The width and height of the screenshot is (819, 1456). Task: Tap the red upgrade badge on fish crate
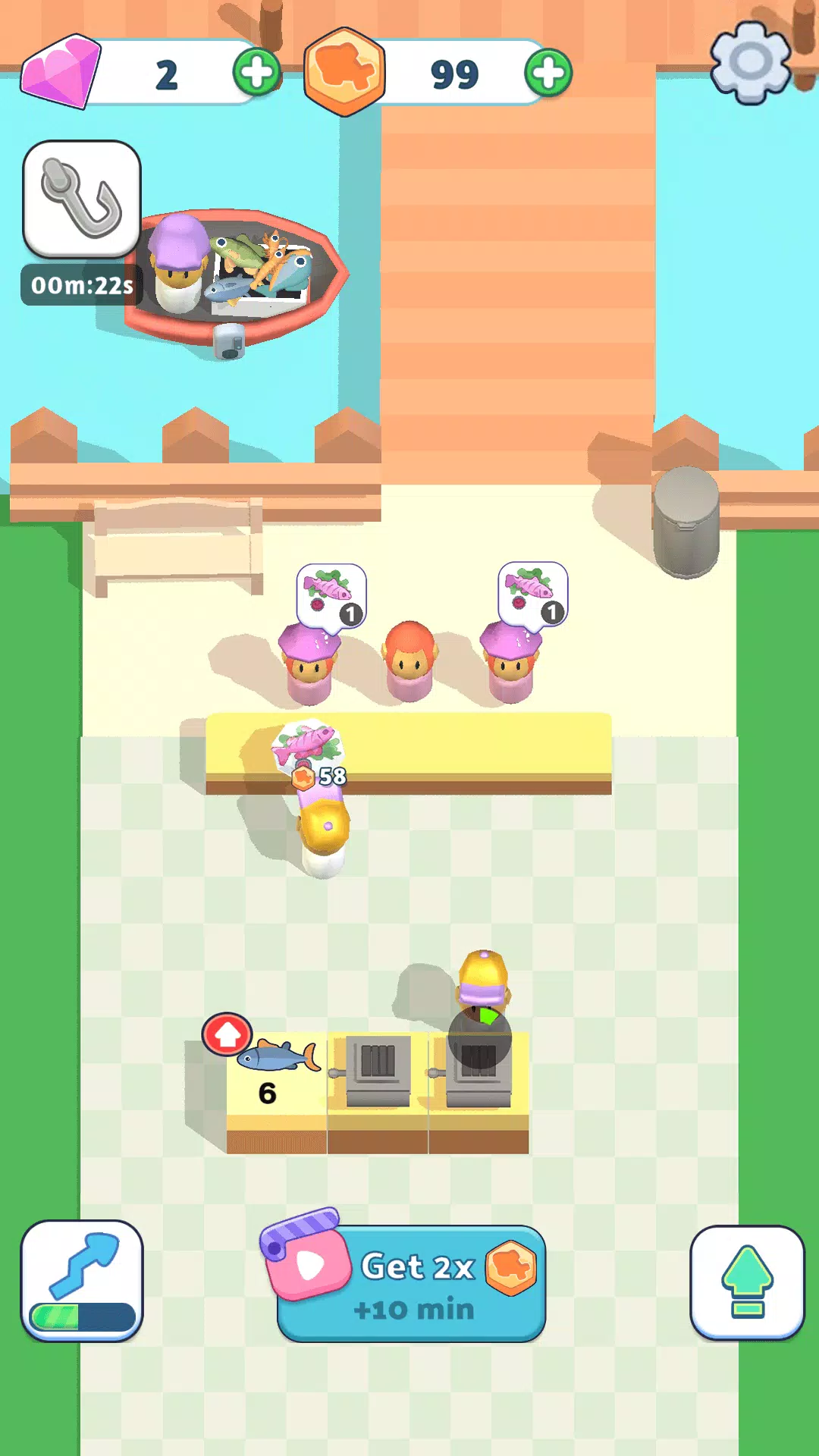click(x=227, y=1034)
